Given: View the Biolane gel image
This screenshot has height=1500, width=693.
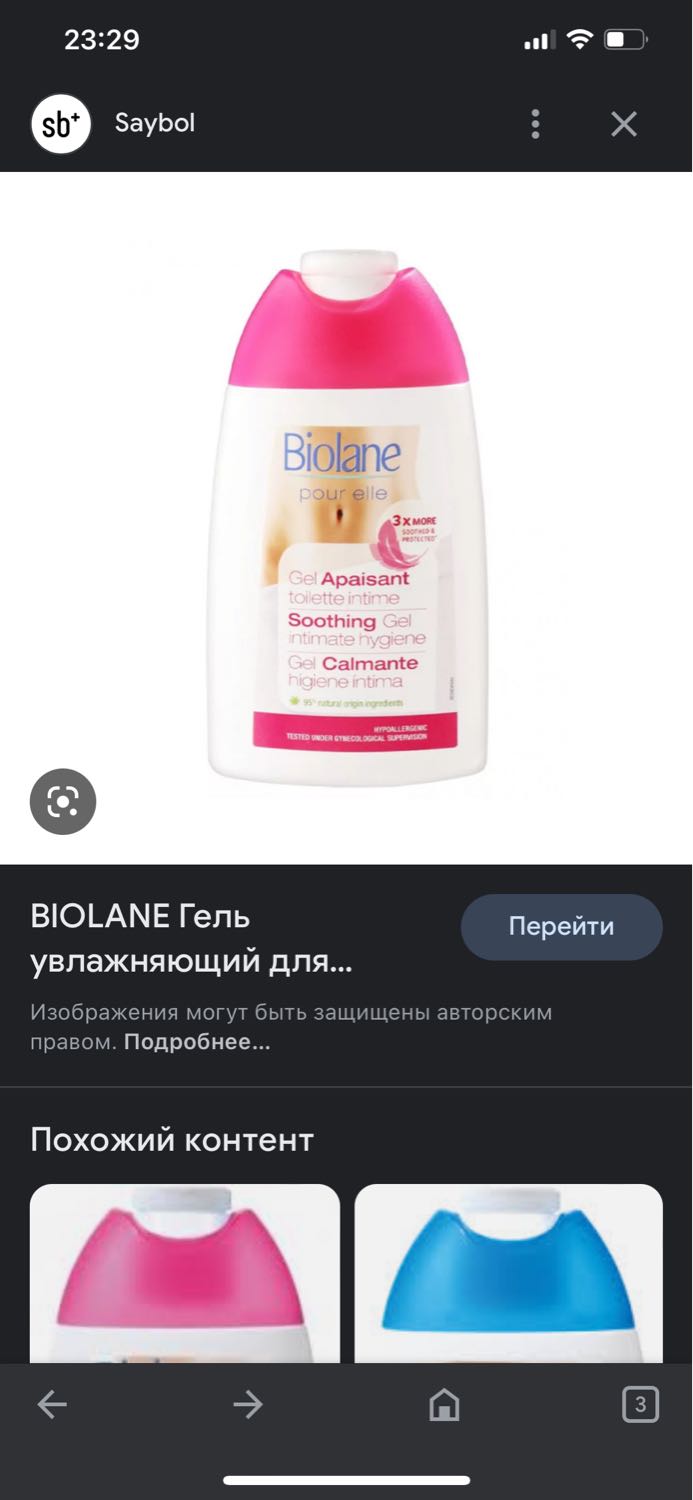Looking at the screenshot, I should pyautogui.click(x=346, y=518).
